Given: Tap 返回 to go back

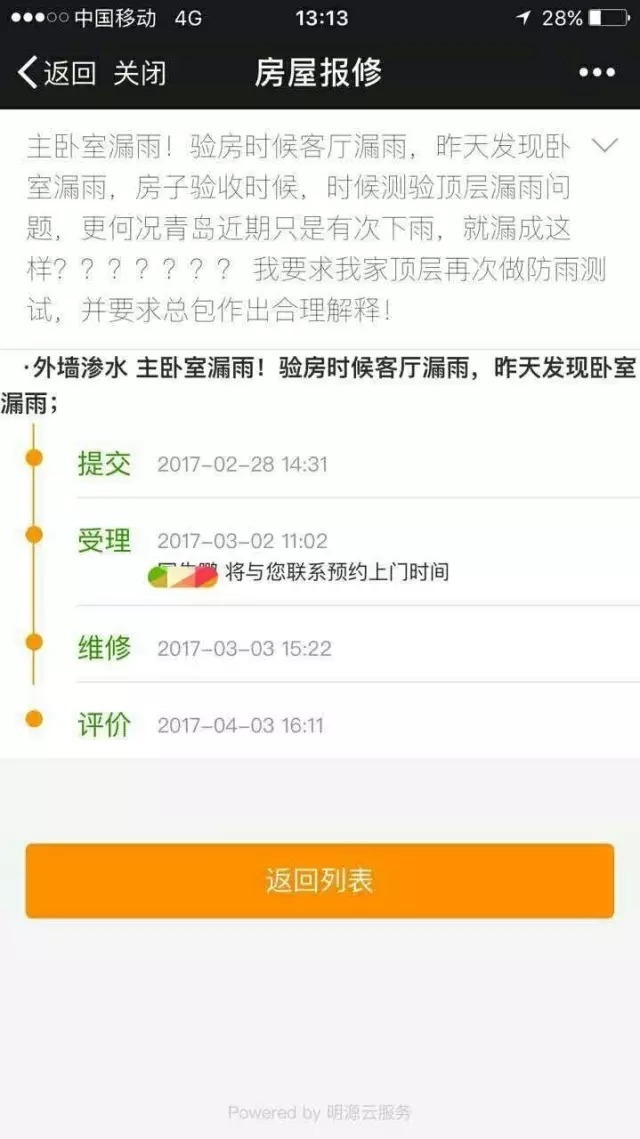Looking at the screenshot, I should 56,73.
